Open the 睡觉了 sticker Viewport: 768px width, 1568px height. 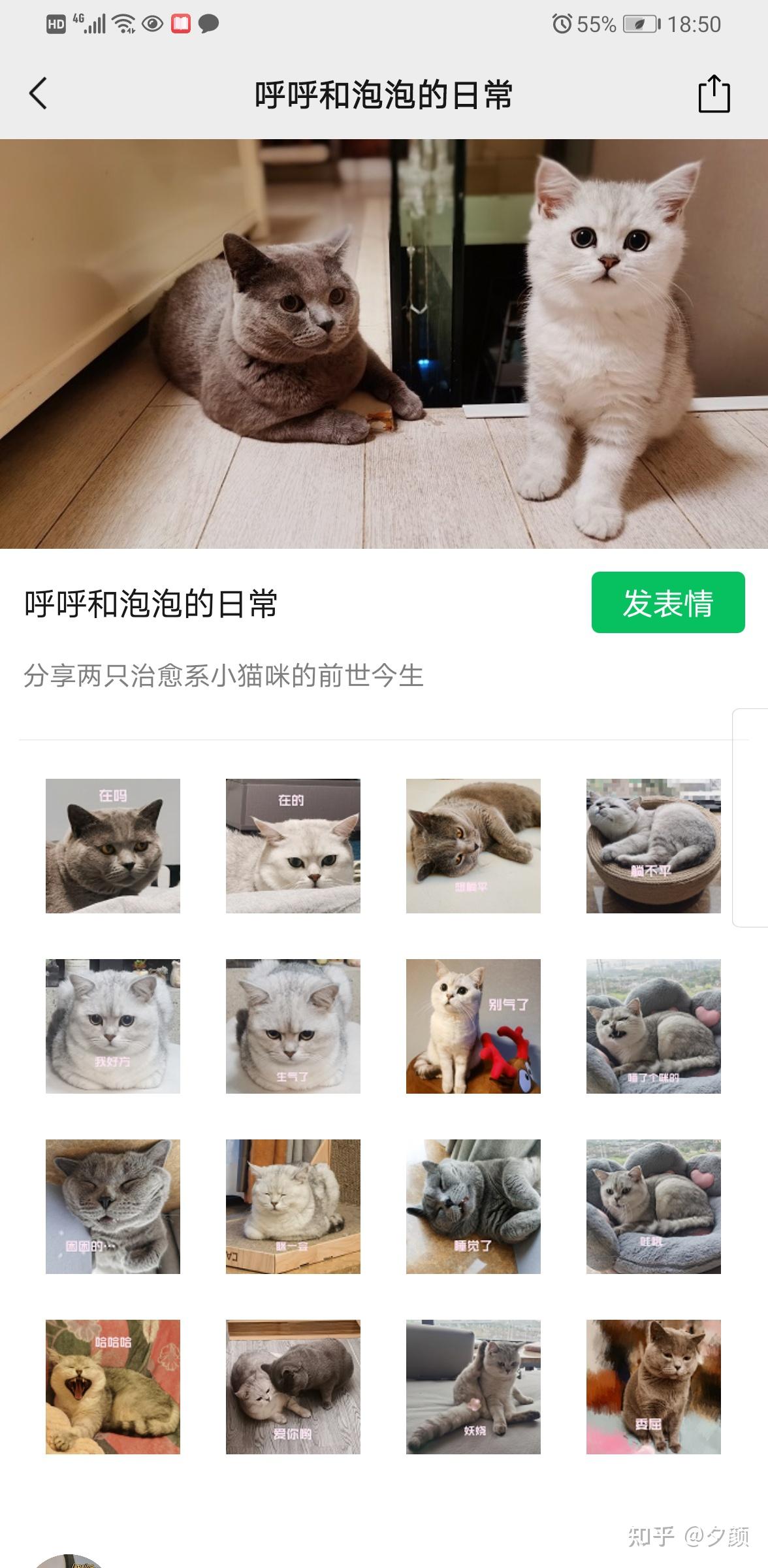(473, 1206)
